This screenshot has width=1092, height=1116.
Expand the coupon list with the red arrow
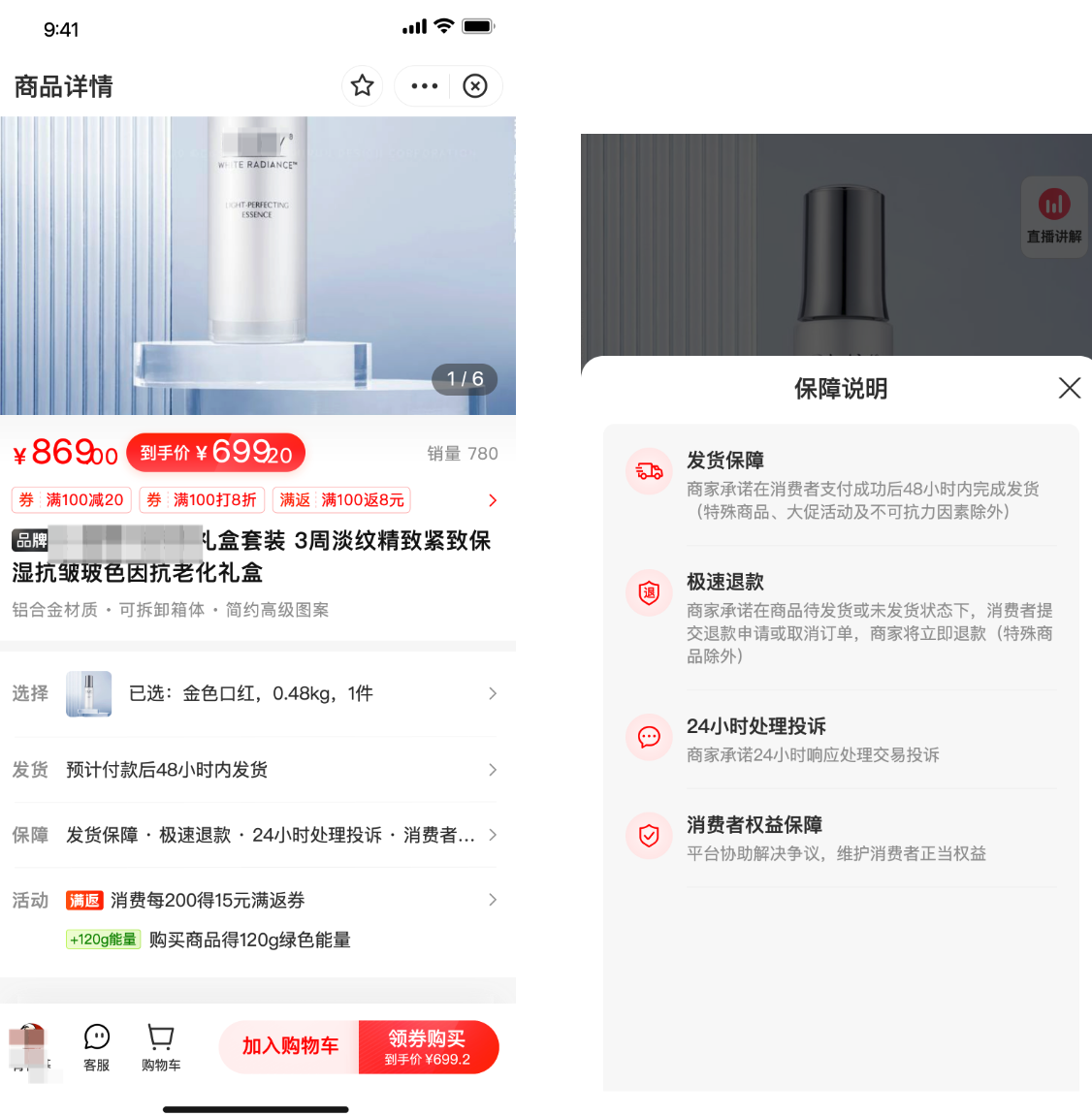pos(493,500)
